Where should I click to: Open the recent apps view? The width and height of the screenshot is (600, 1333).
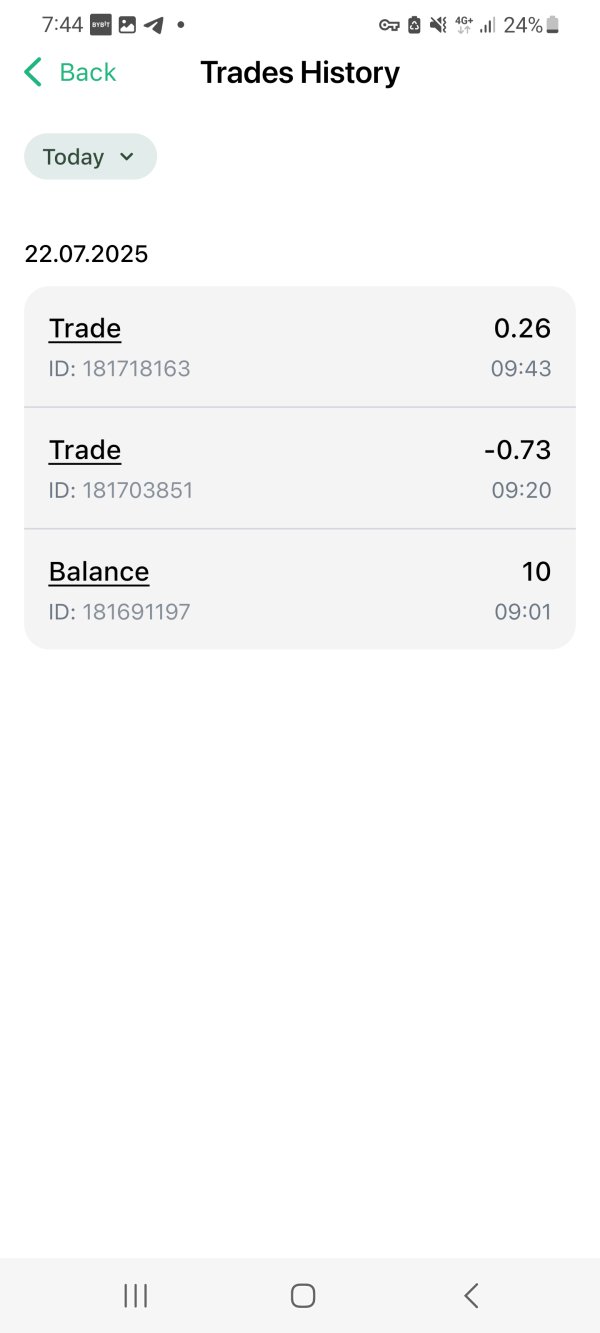pyautogui.click(x=135, y=1296)
